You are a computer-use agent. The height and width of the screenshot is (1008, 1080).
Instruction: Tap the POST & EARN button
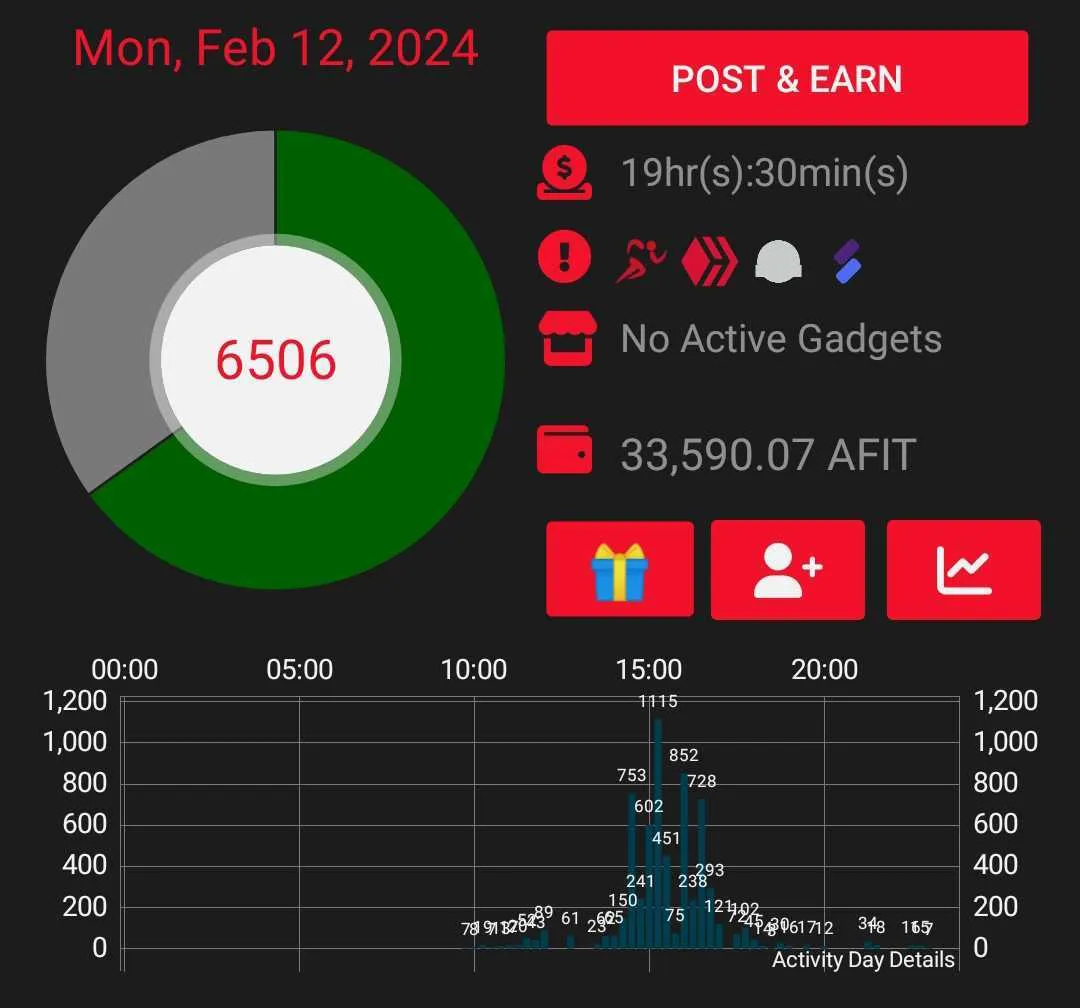(x=787, y=78)
